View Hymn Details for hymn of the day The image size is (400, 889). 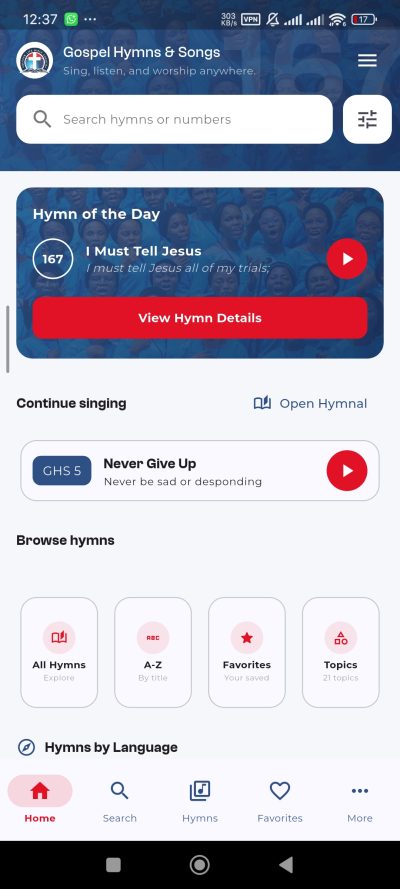pyautogui.click(x=200, y=318)
